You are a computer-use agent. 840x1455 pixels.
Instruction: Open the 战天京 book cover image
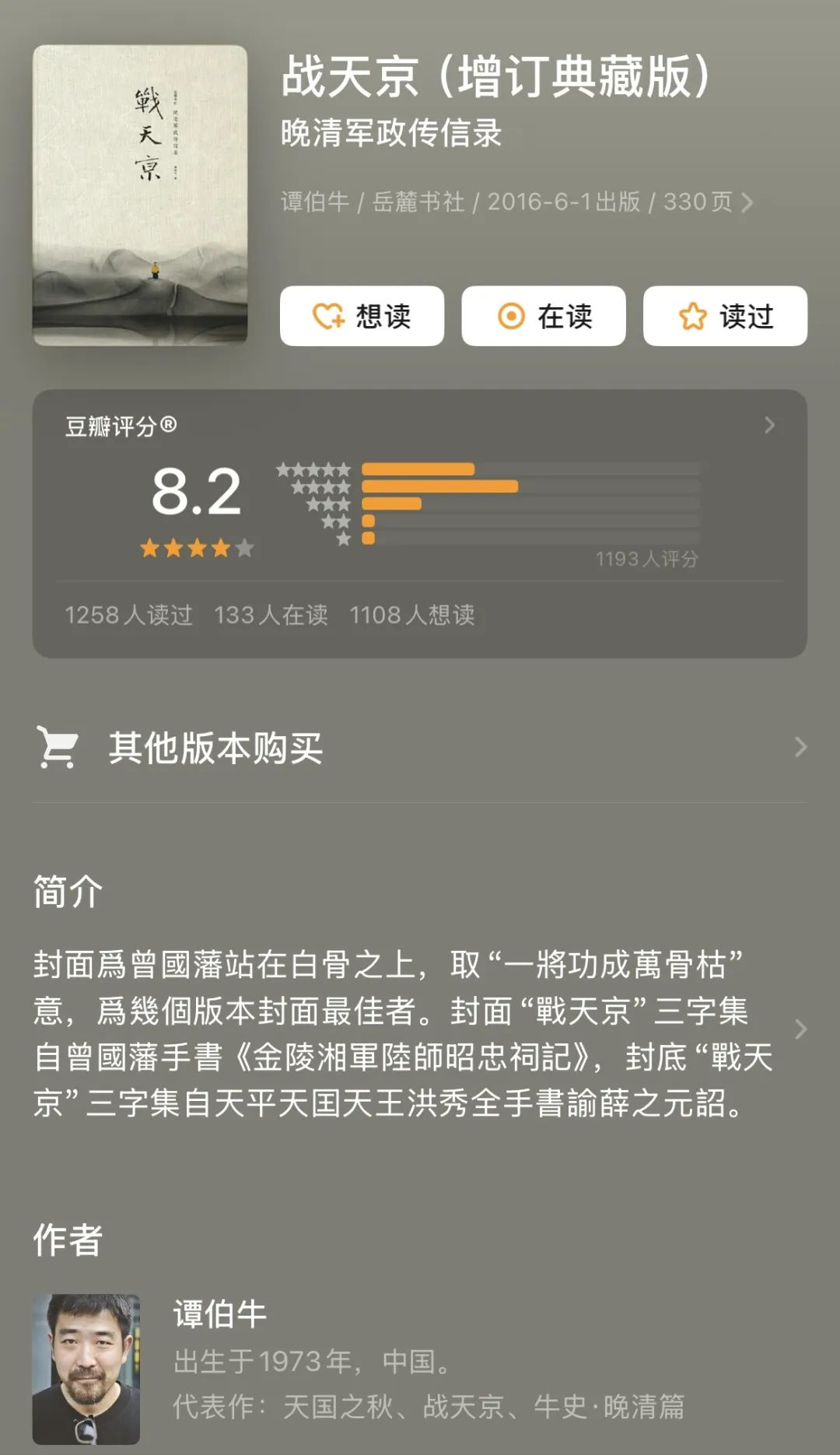pyautogui.click(x=140, y=195)
